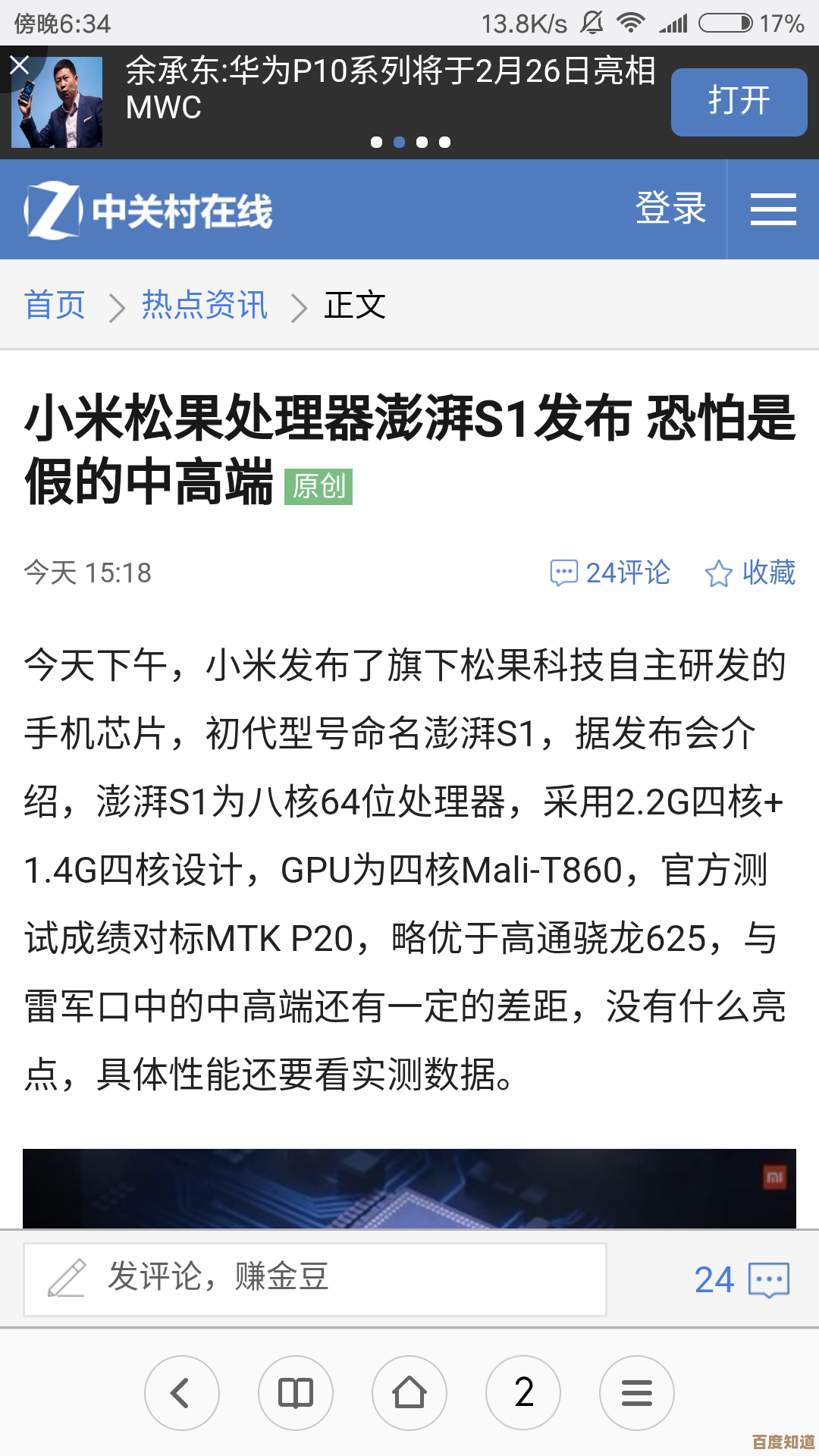Screen dimensions: 819x1456
Task: Tap the 发评论 comment input field
Action: [315, 1279]
